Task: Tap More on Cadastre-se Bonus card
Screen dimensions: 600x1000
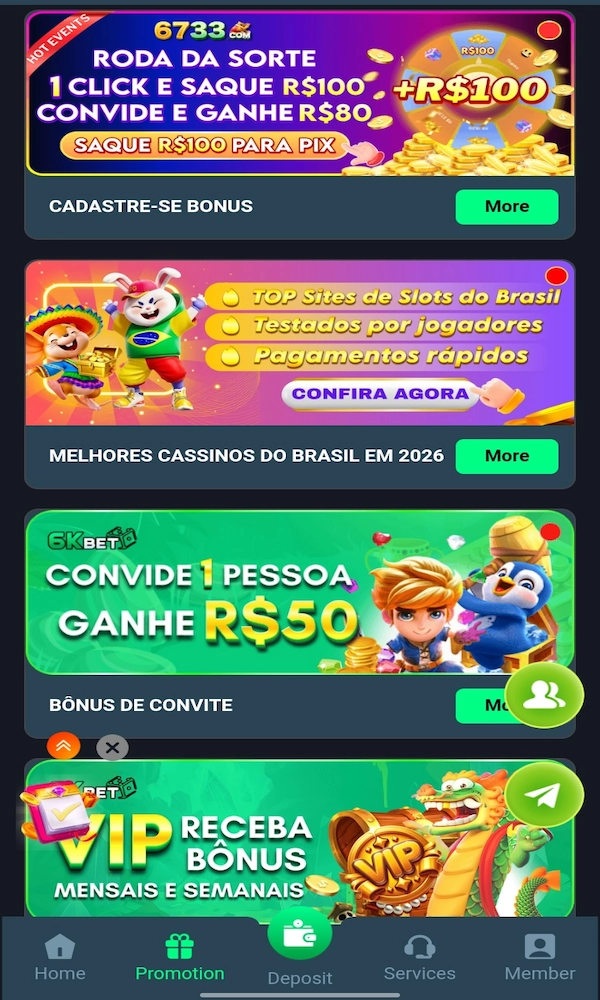Action: click(x=506, y=206)
